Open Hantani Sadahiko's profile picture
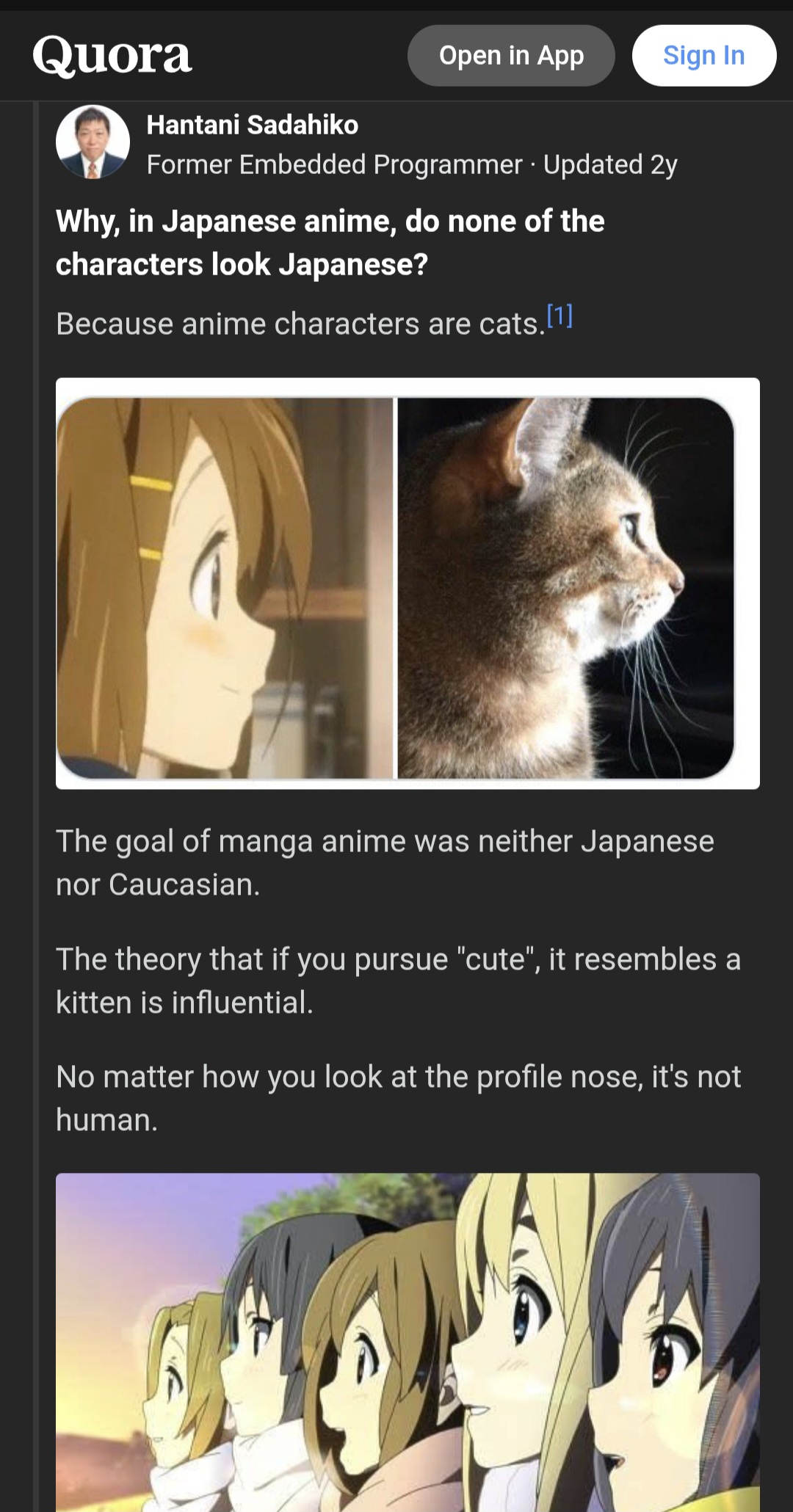This screenshot has height=1512, width=793. tap(93, 142)
